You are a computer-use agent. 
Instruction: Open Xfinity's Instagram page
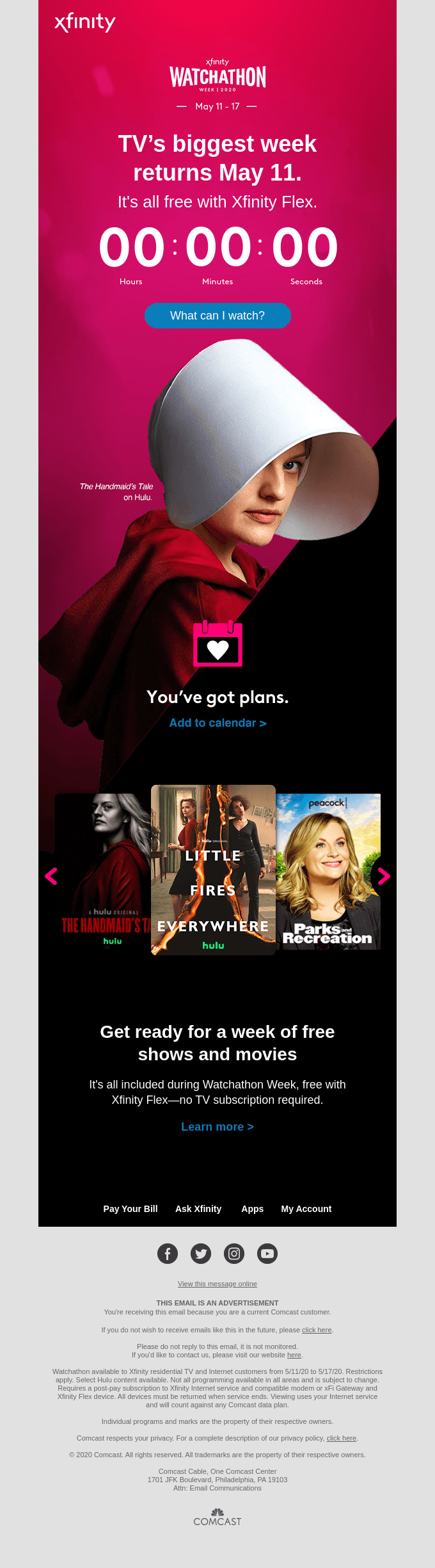(234, 1254)
